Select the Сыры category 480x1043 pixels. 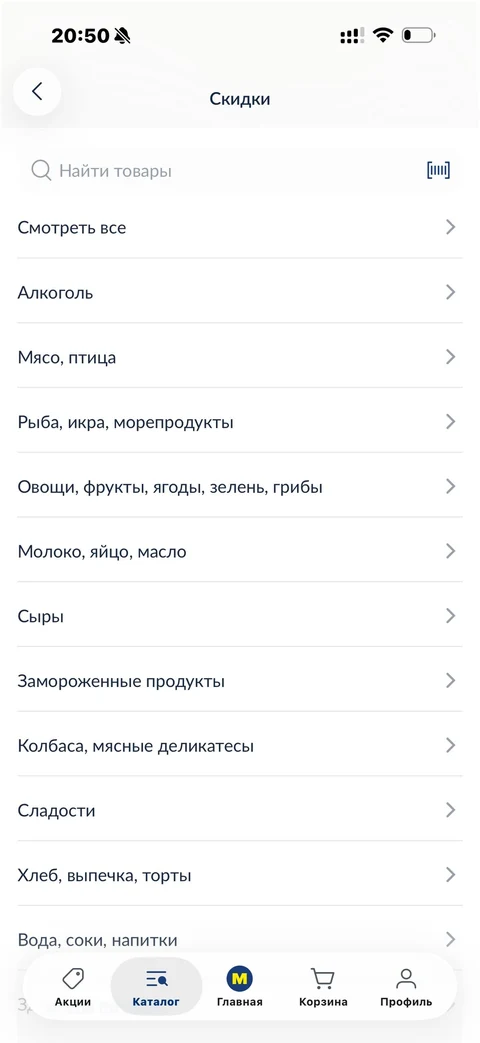[x=240, y=616]
